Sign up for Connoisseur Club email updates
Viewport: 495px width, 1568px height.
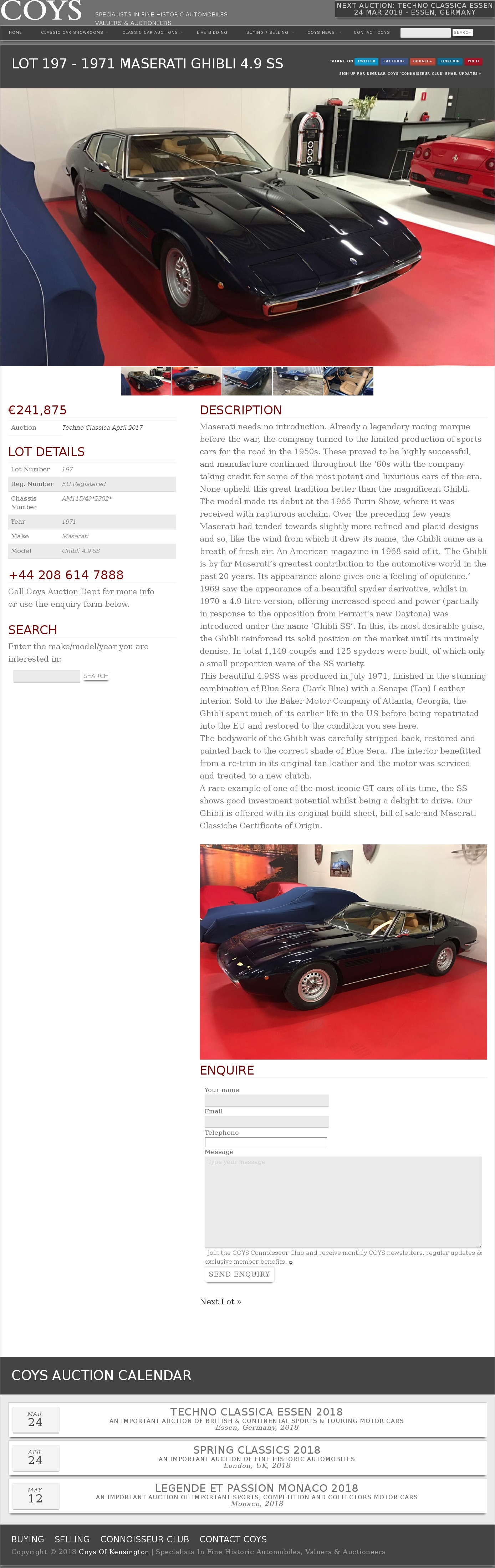410,74
